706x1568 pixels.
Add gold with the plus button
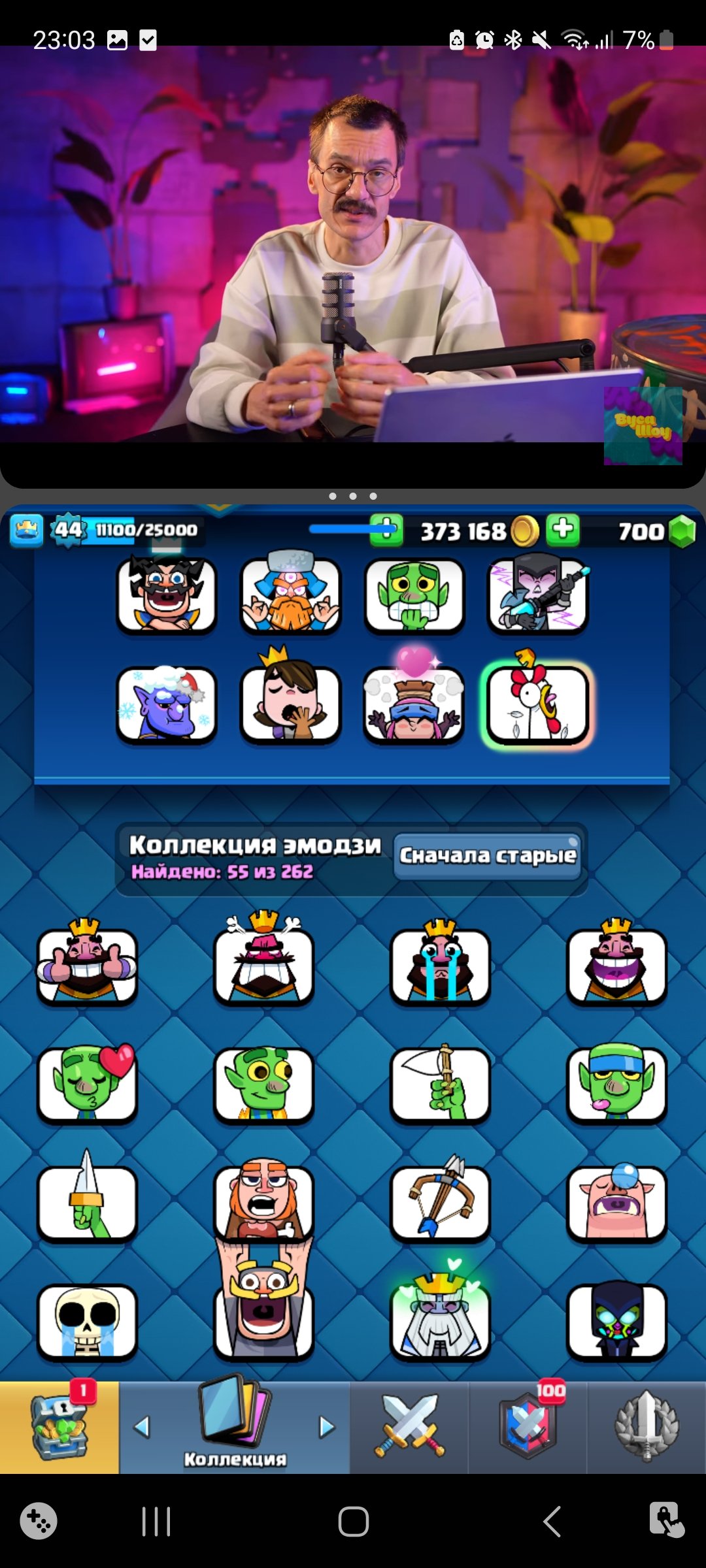coord(563,530)
